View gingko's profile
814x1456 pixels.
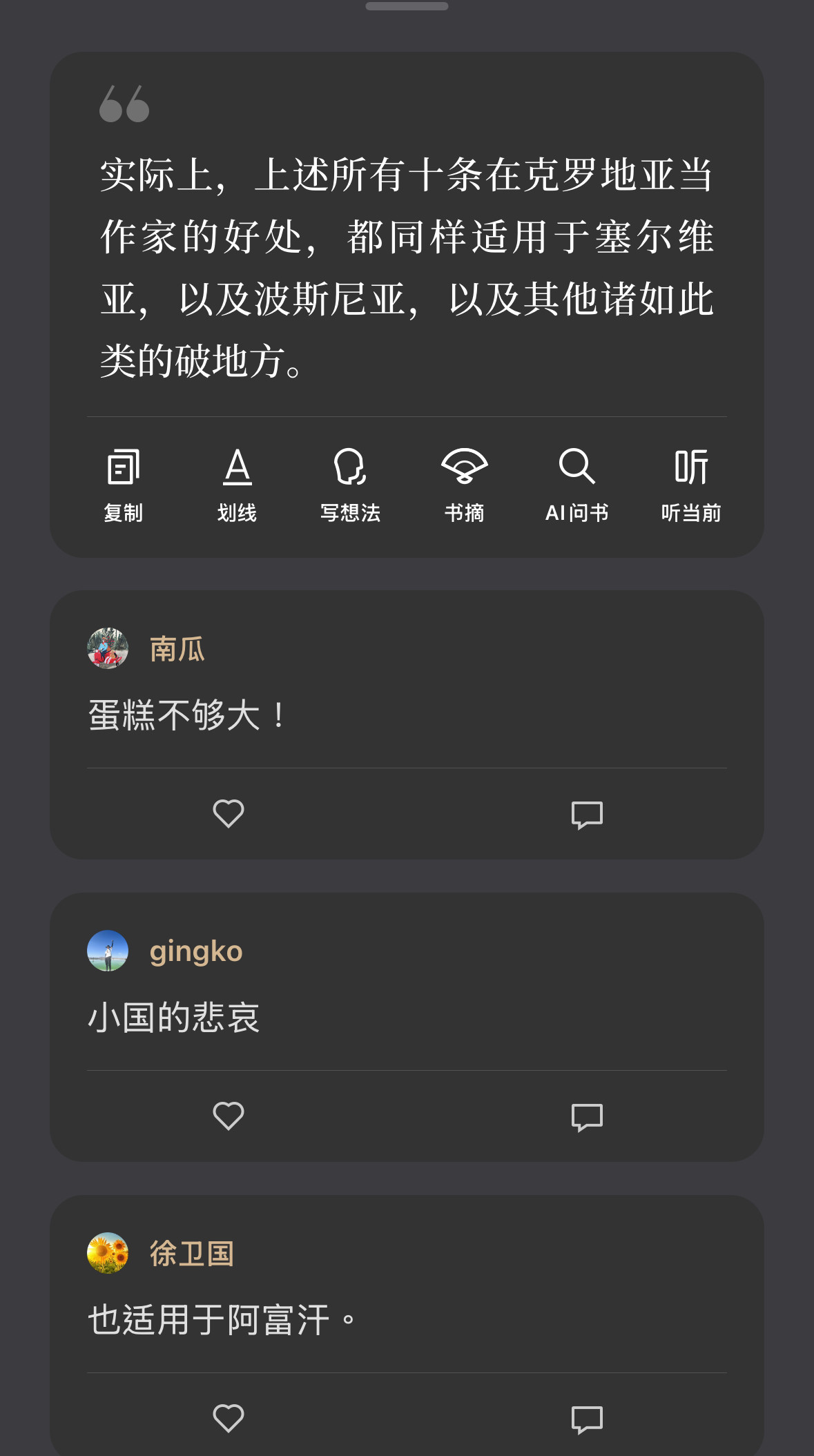tap(108, 951)
